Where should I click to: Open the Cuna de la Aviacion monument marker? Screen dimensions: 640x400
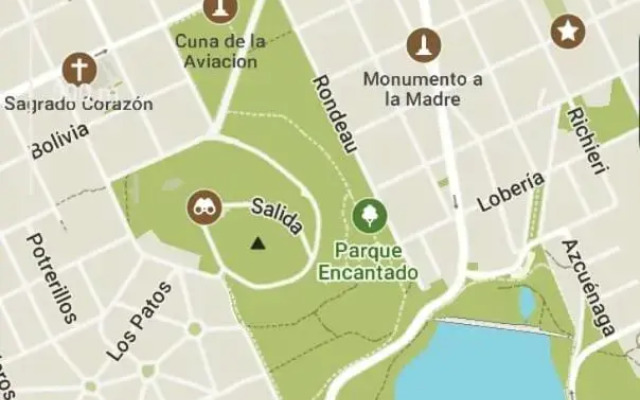220,9
